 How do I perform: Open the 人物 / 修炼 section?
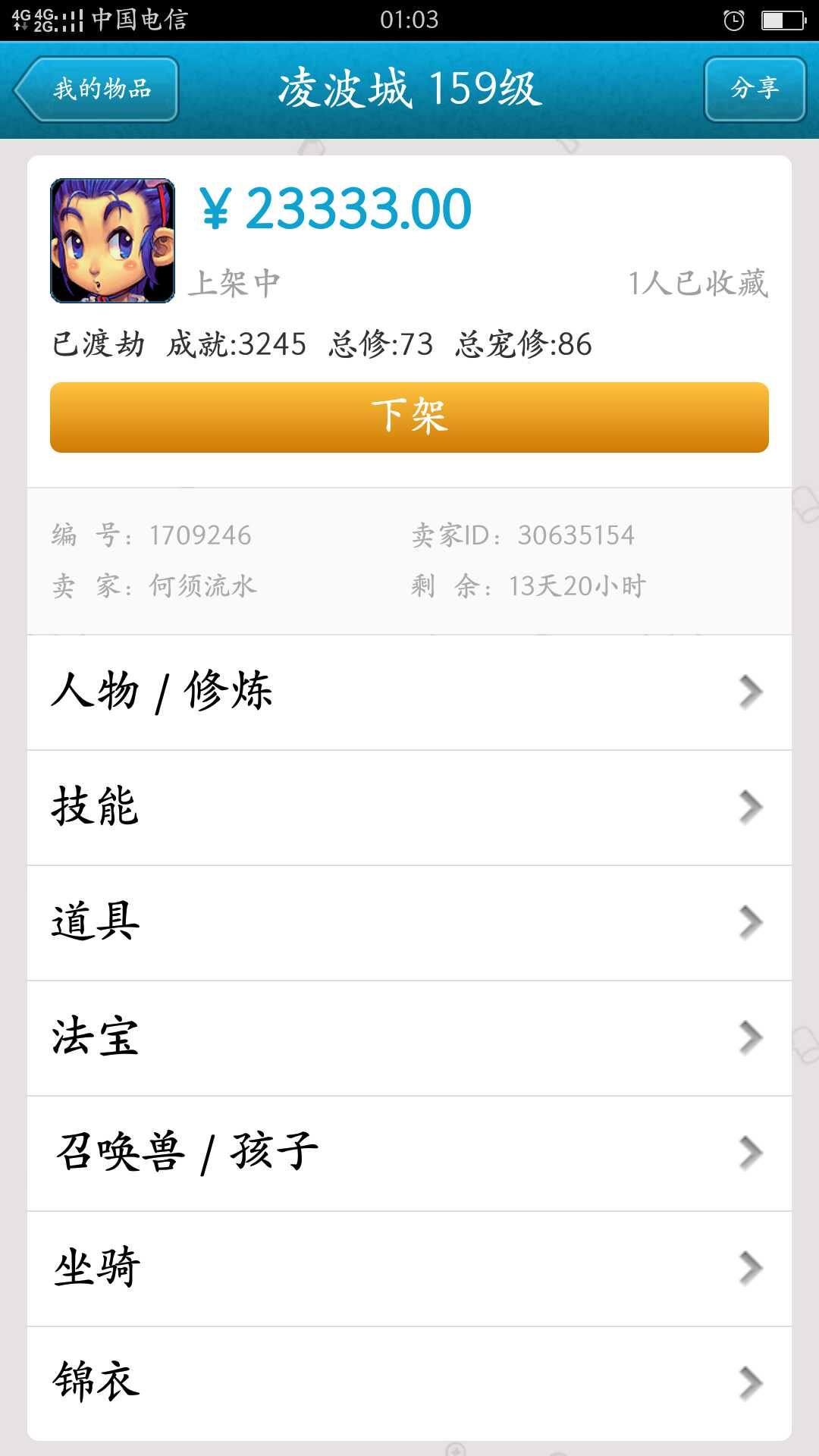click(409, 692)
